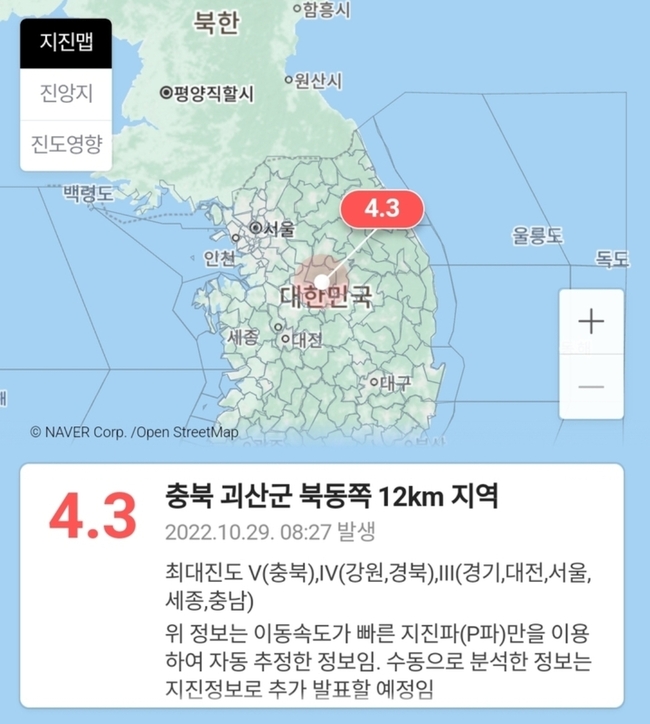
Task: Tap the 4.3 magnitude marker
Action: tap(383, 208)
